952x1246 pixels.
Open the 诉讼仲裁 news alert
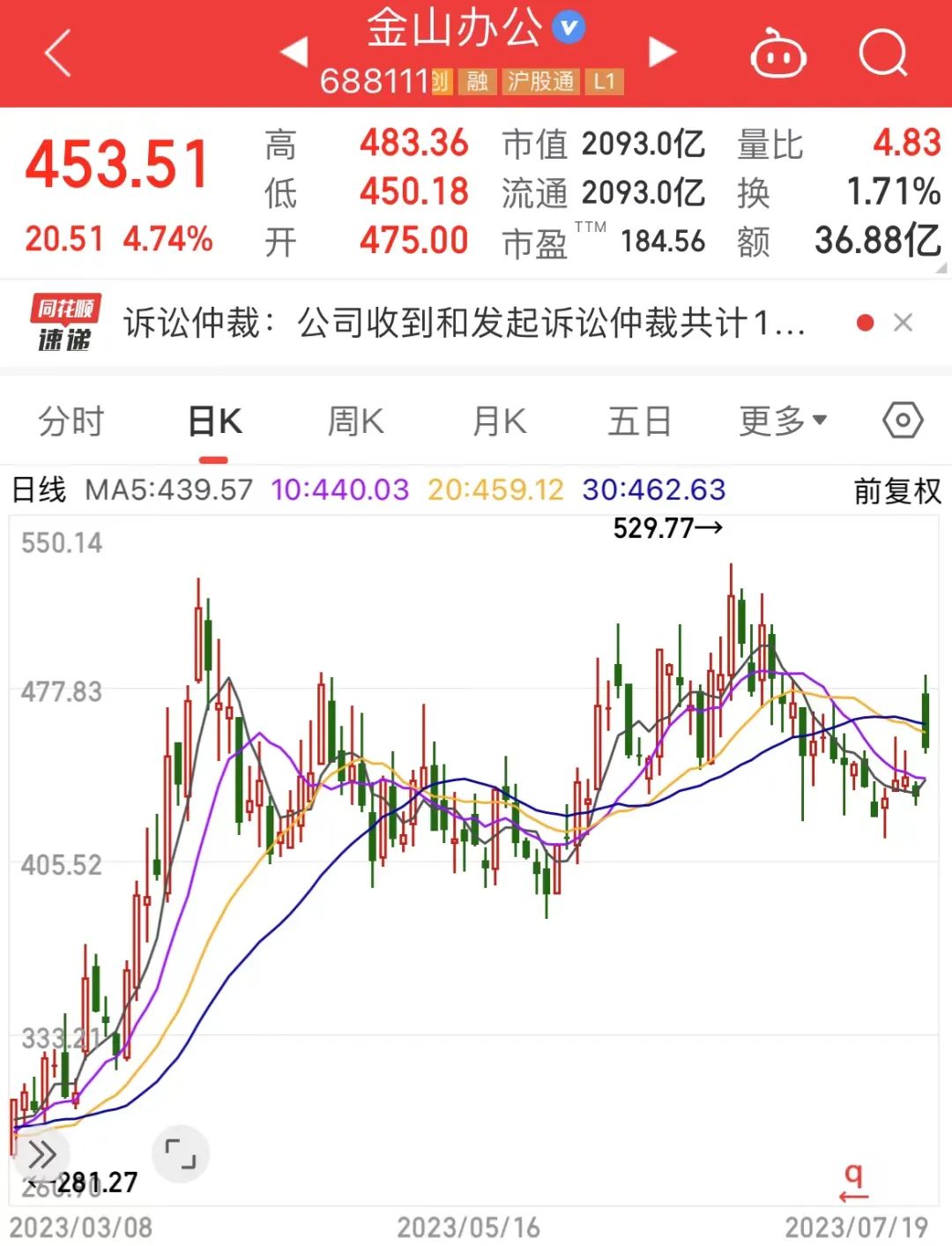[x=464, y=324]
